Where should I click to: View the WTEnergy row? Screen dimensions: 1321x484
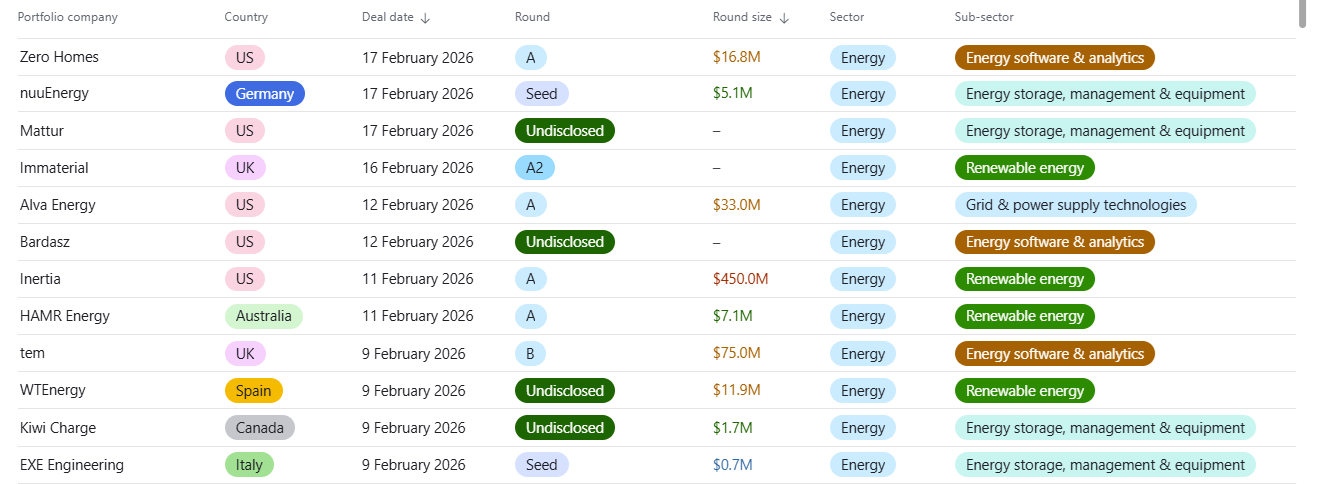[x=53, y=390]
